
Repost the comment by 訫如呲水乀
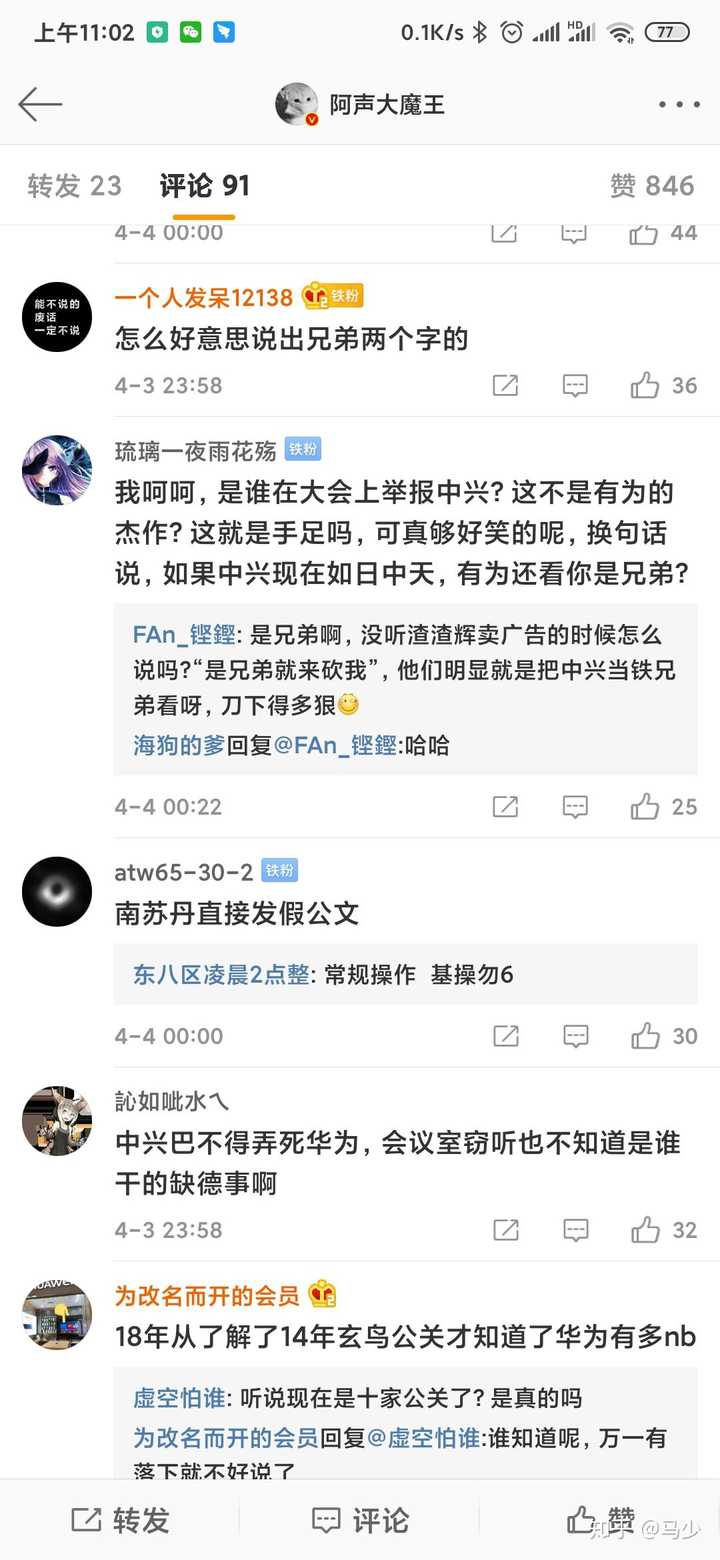point(506,1230)
